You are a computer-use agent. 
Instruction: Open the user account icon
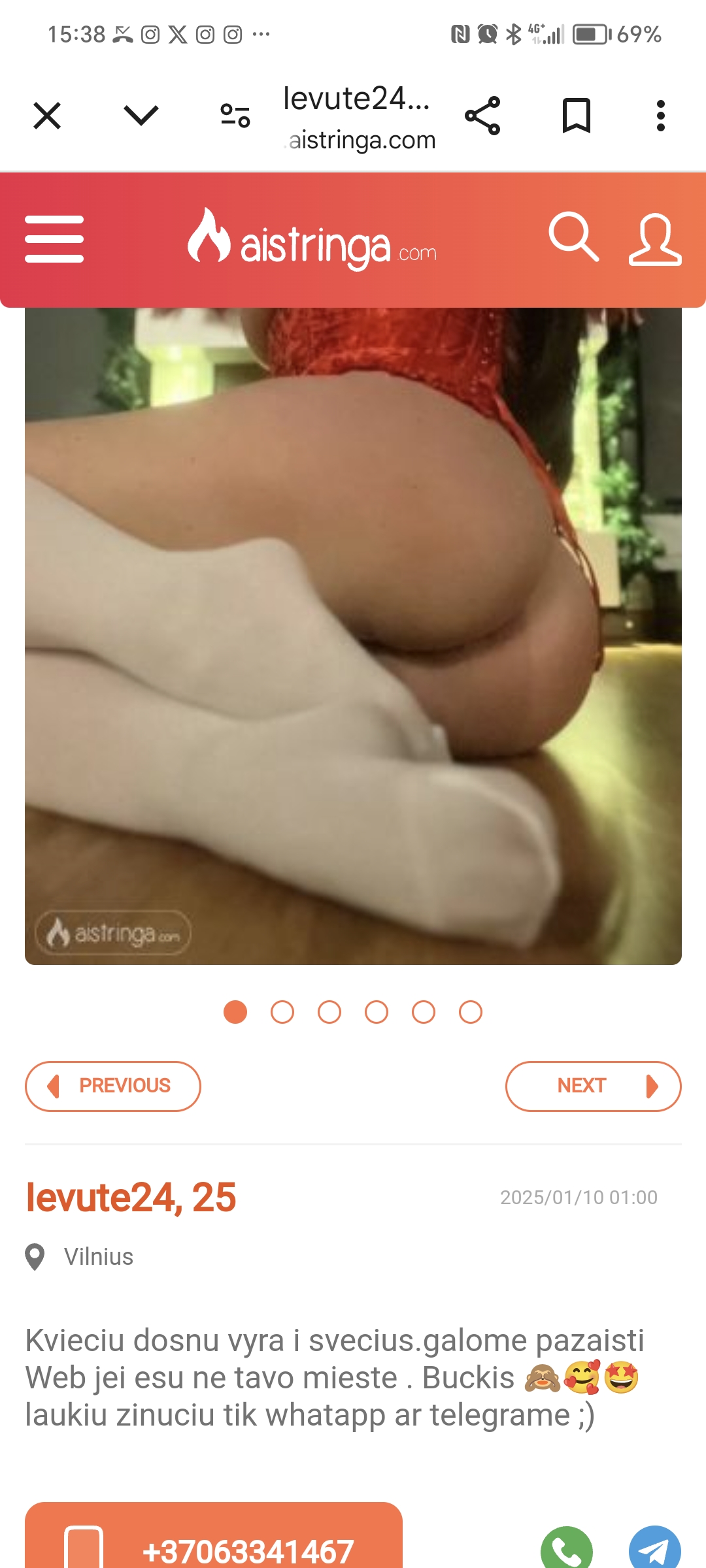(655, 239)
